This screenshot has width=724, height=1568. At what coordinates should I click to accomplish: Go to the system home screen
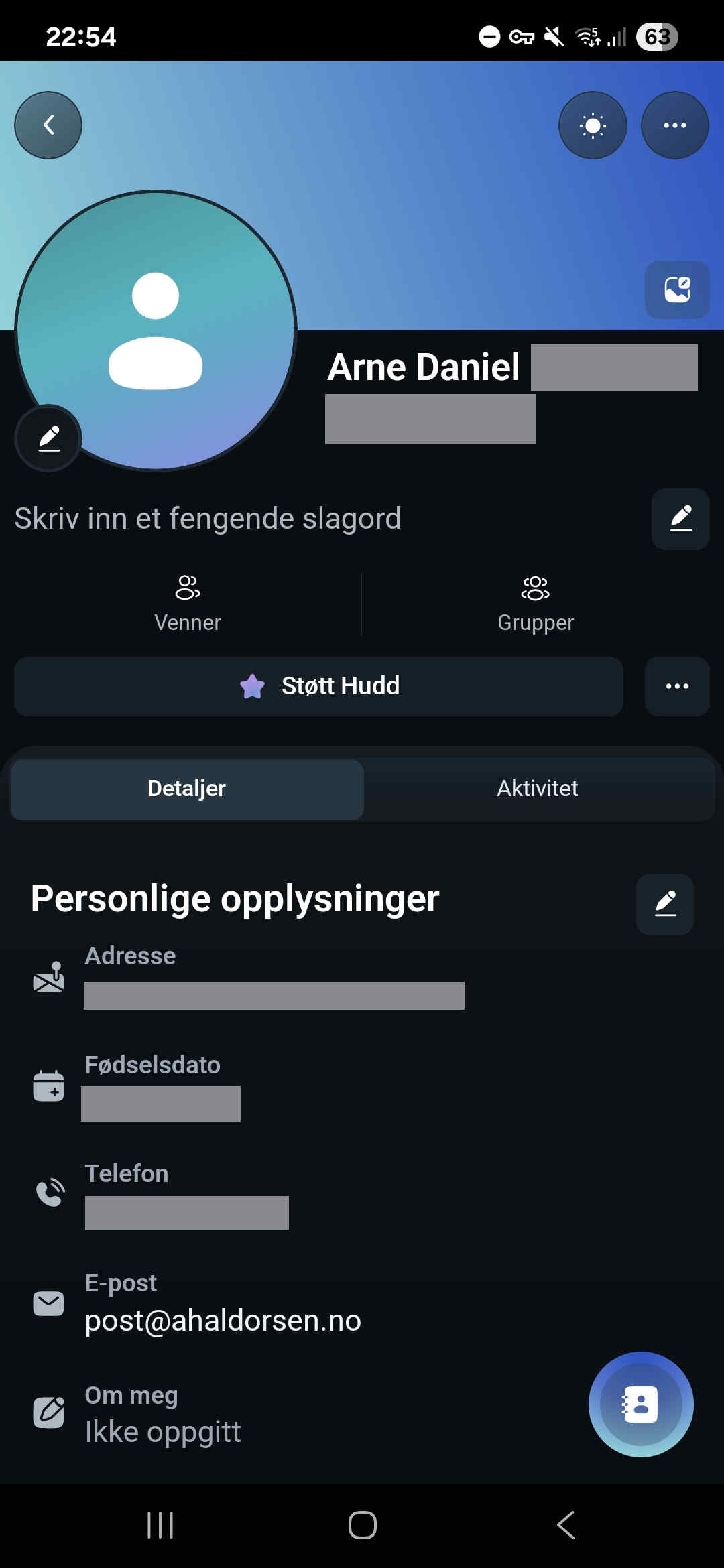362,1525
